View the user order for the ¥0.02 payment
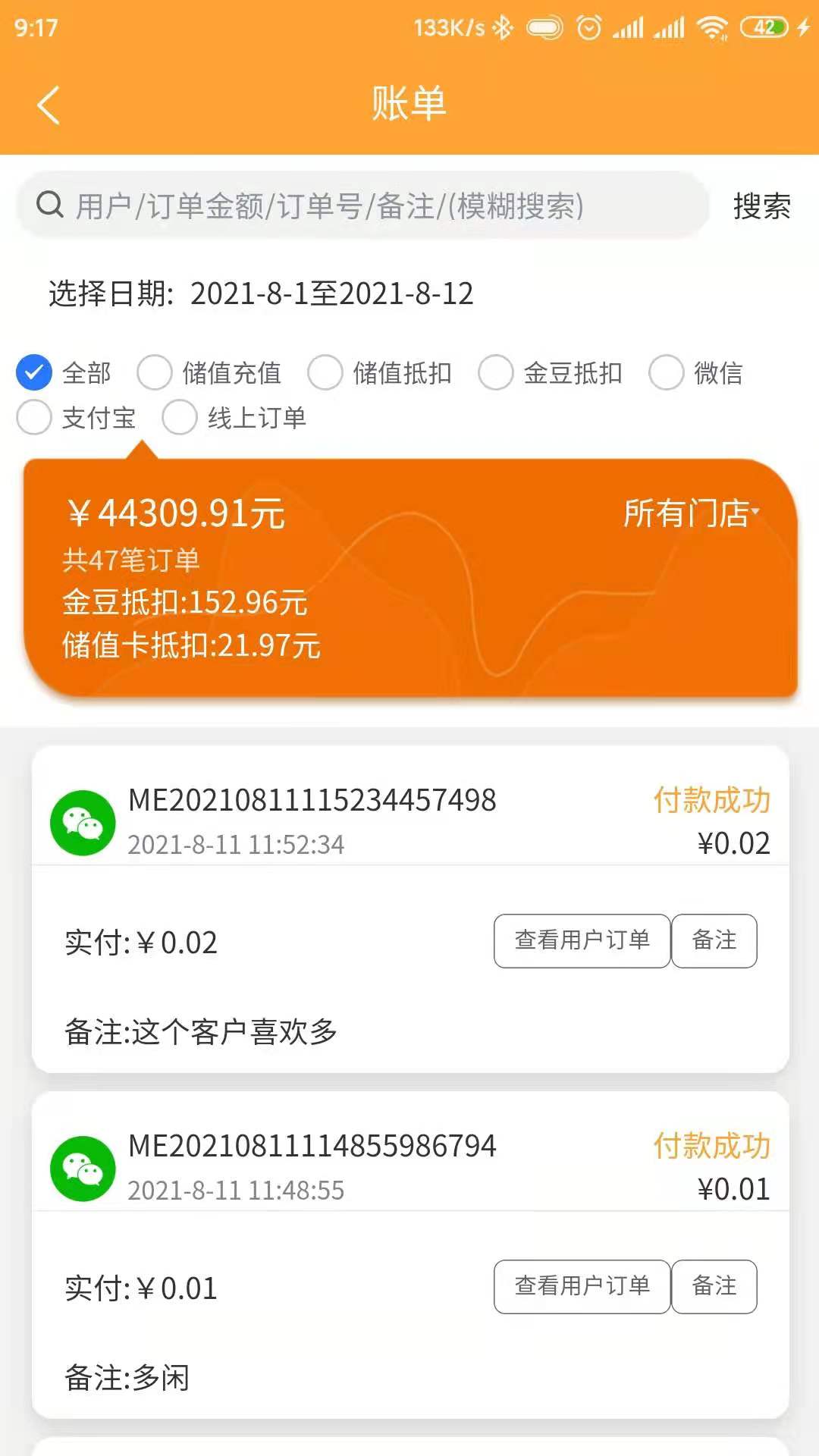The height and width of the screenshot is (1456, 819). click(582, 940)
